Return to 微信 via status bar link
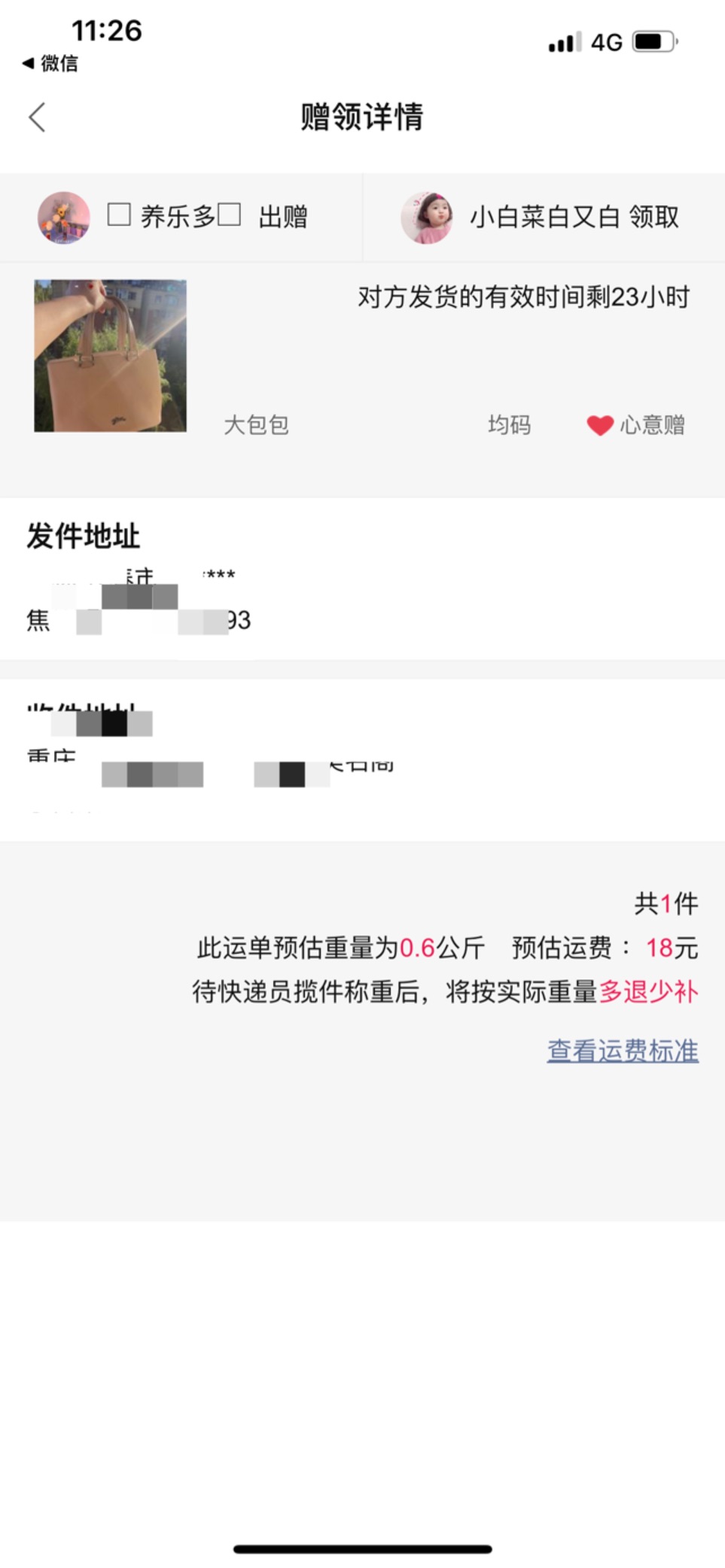Viewport: 725px width, 1568px height. [x=50, y=63]
